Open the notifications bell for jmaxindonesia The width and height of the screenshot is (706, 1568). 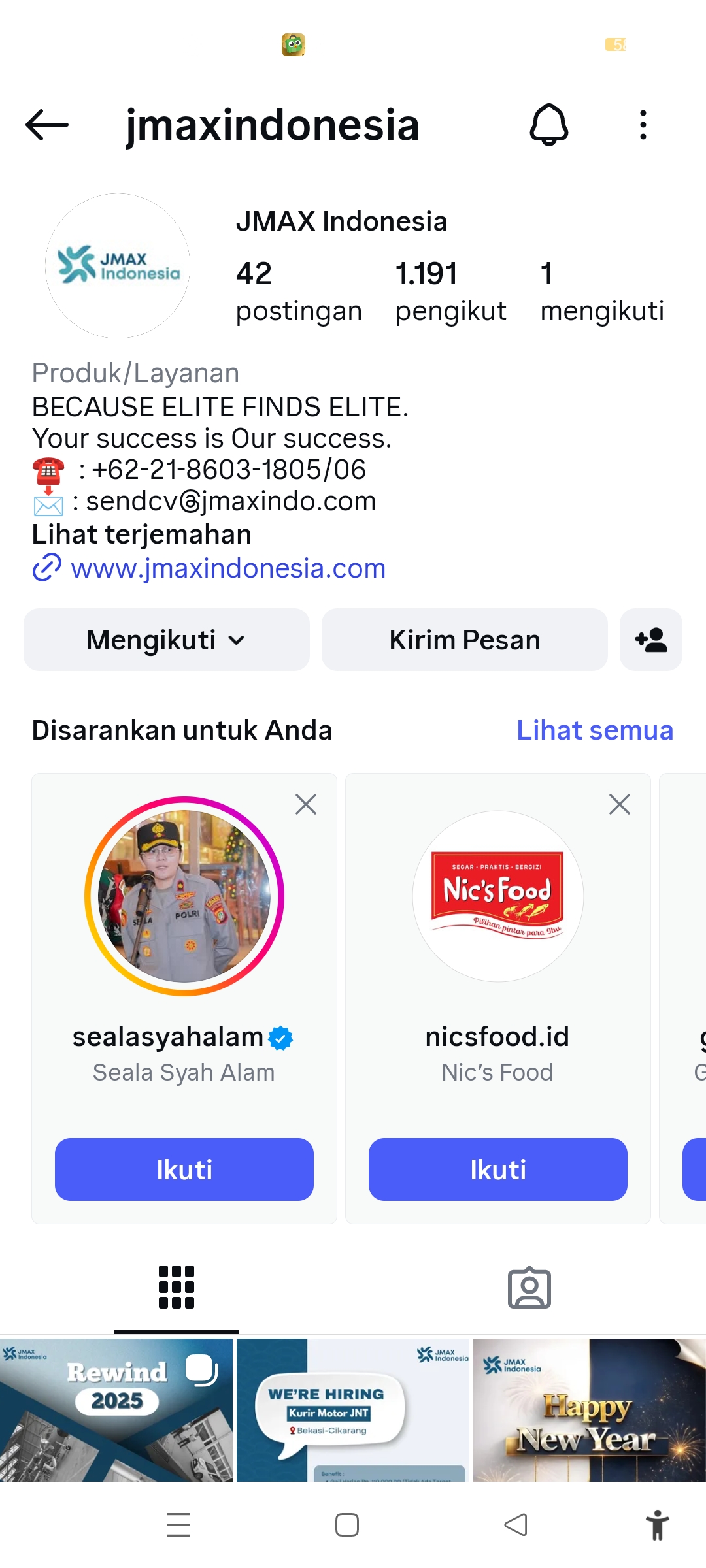[548, 125]
